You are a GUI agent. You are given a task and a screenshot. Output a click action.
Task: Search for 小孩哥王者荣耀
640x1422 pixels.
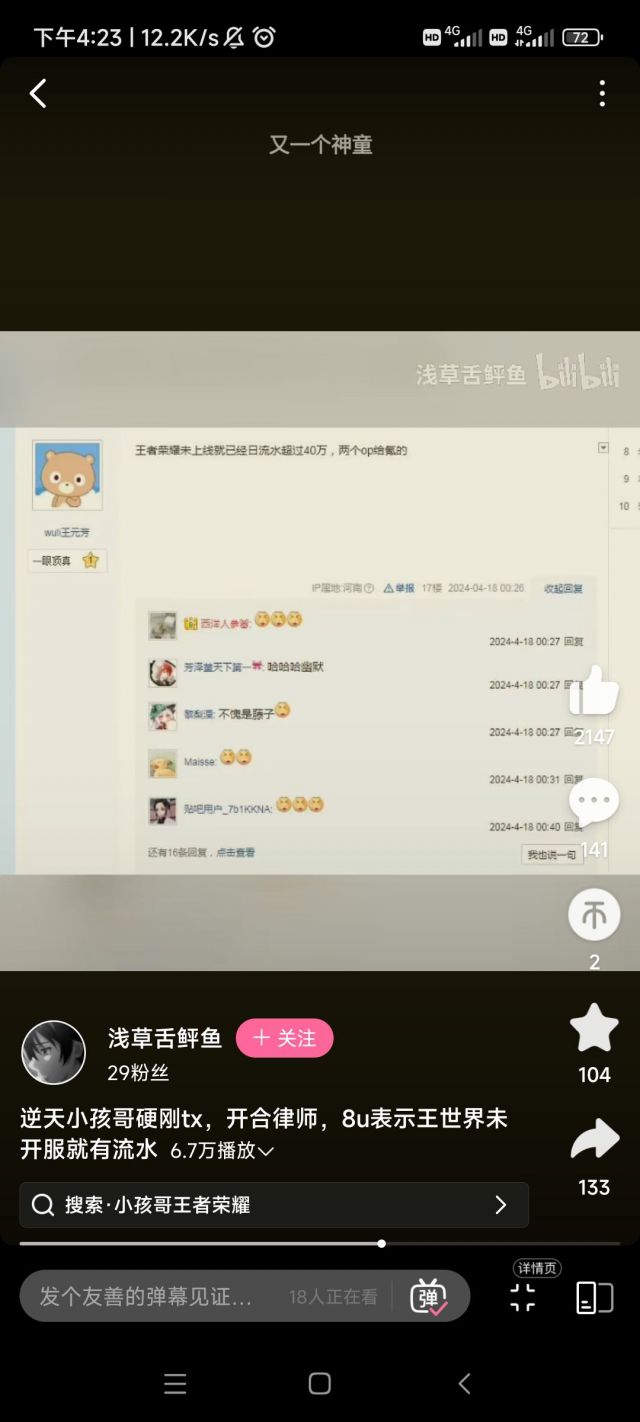point(274,1205)
